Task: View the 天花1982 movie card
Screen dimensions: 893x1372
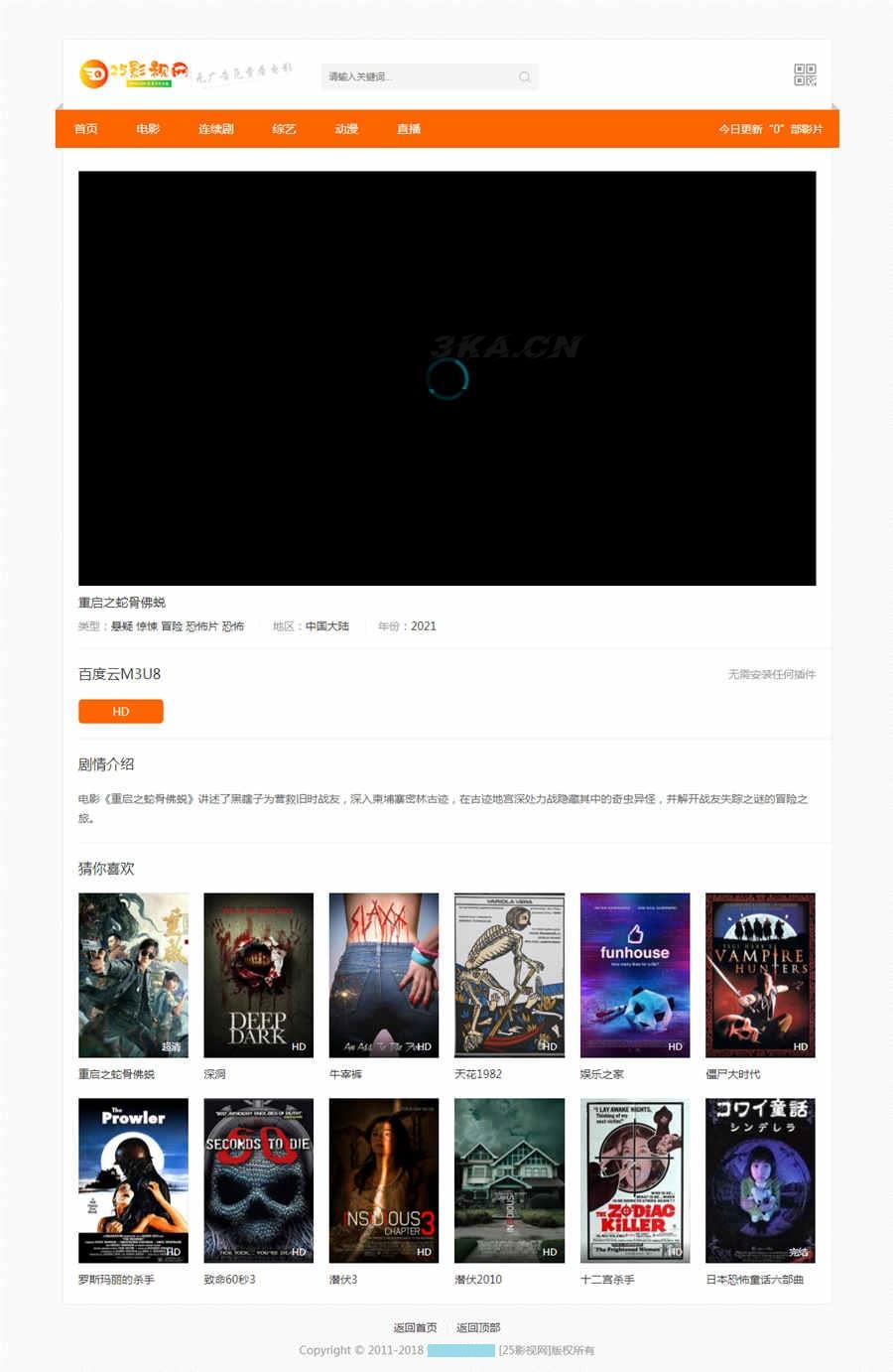Action: pos(509,975)
